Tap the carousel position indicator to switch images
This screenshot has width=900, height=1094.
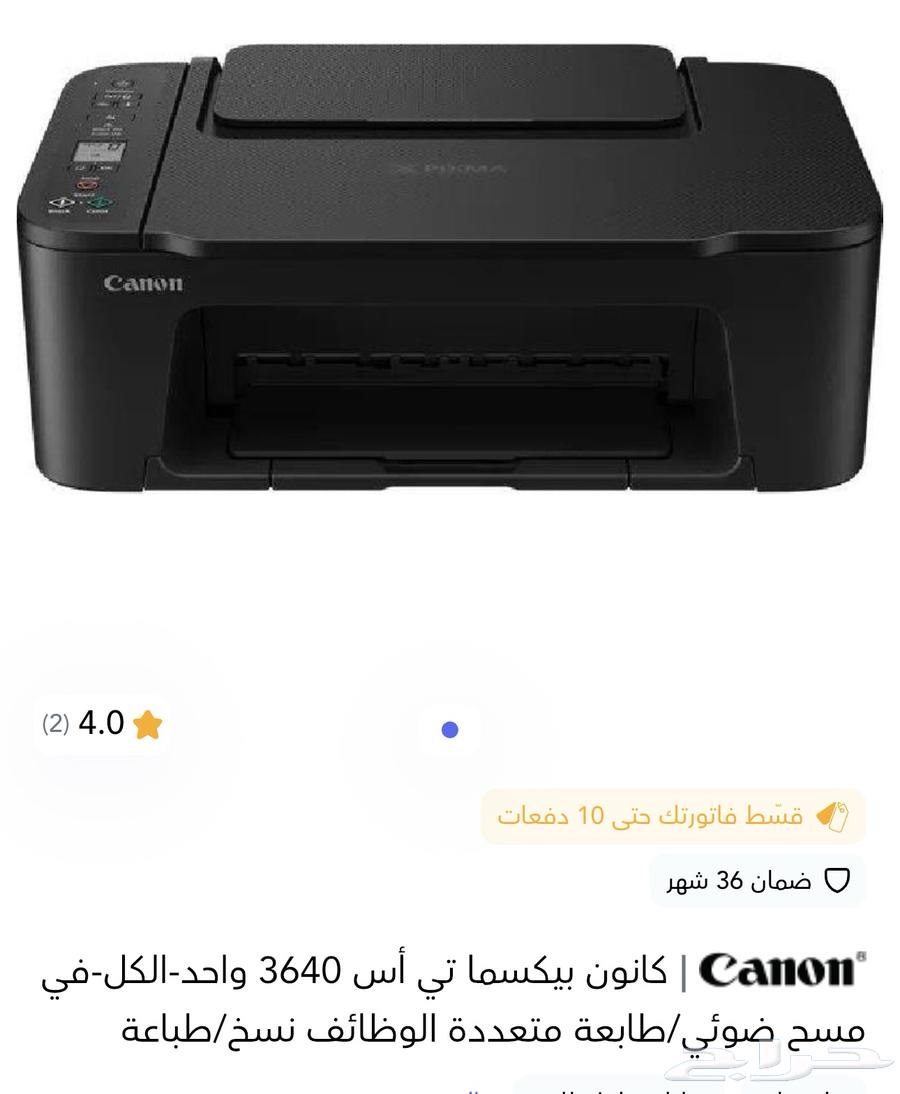tap(450, 732)
